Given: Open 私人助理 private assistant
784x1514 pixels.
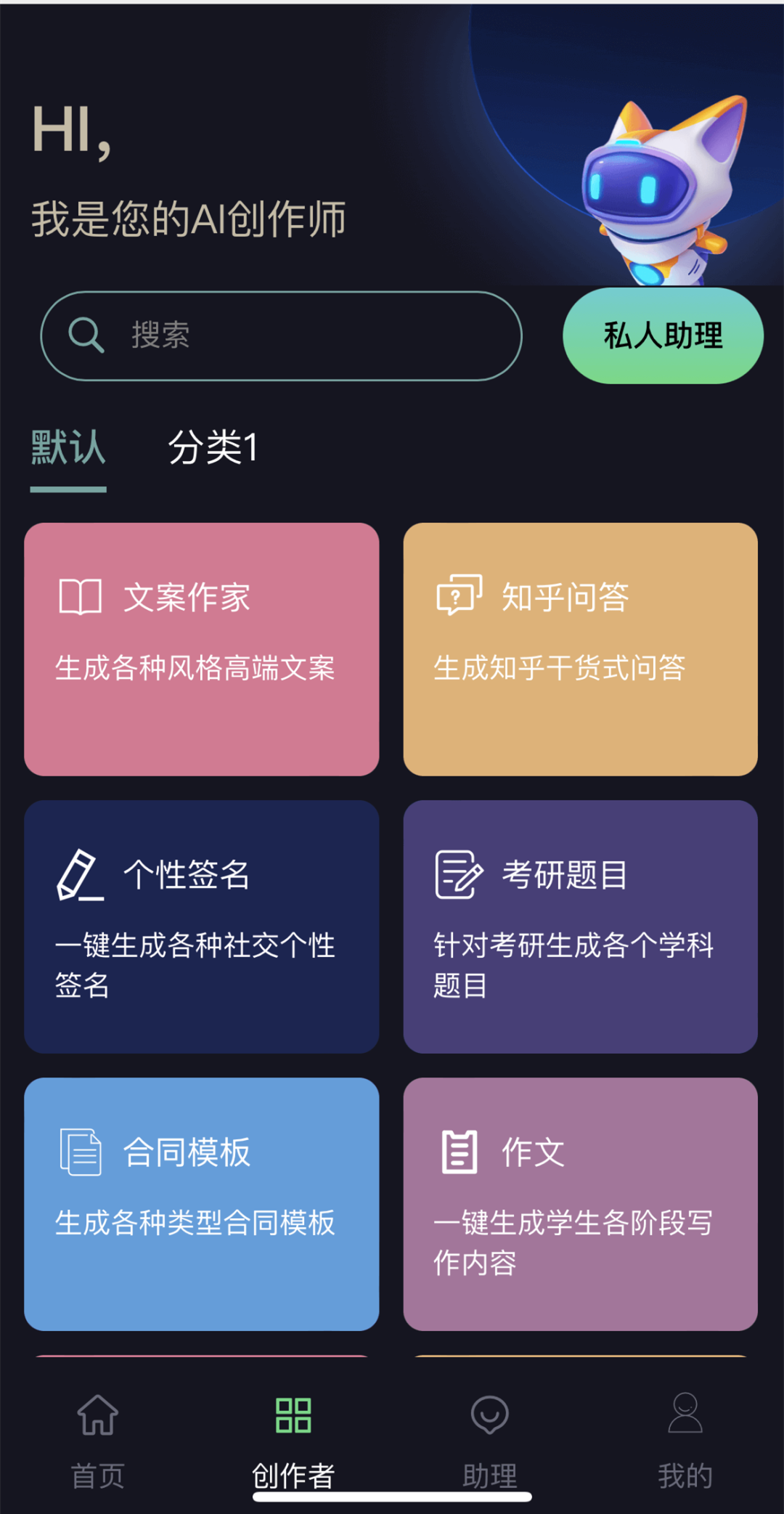Looking at the screenshot, I should (663, 336).
